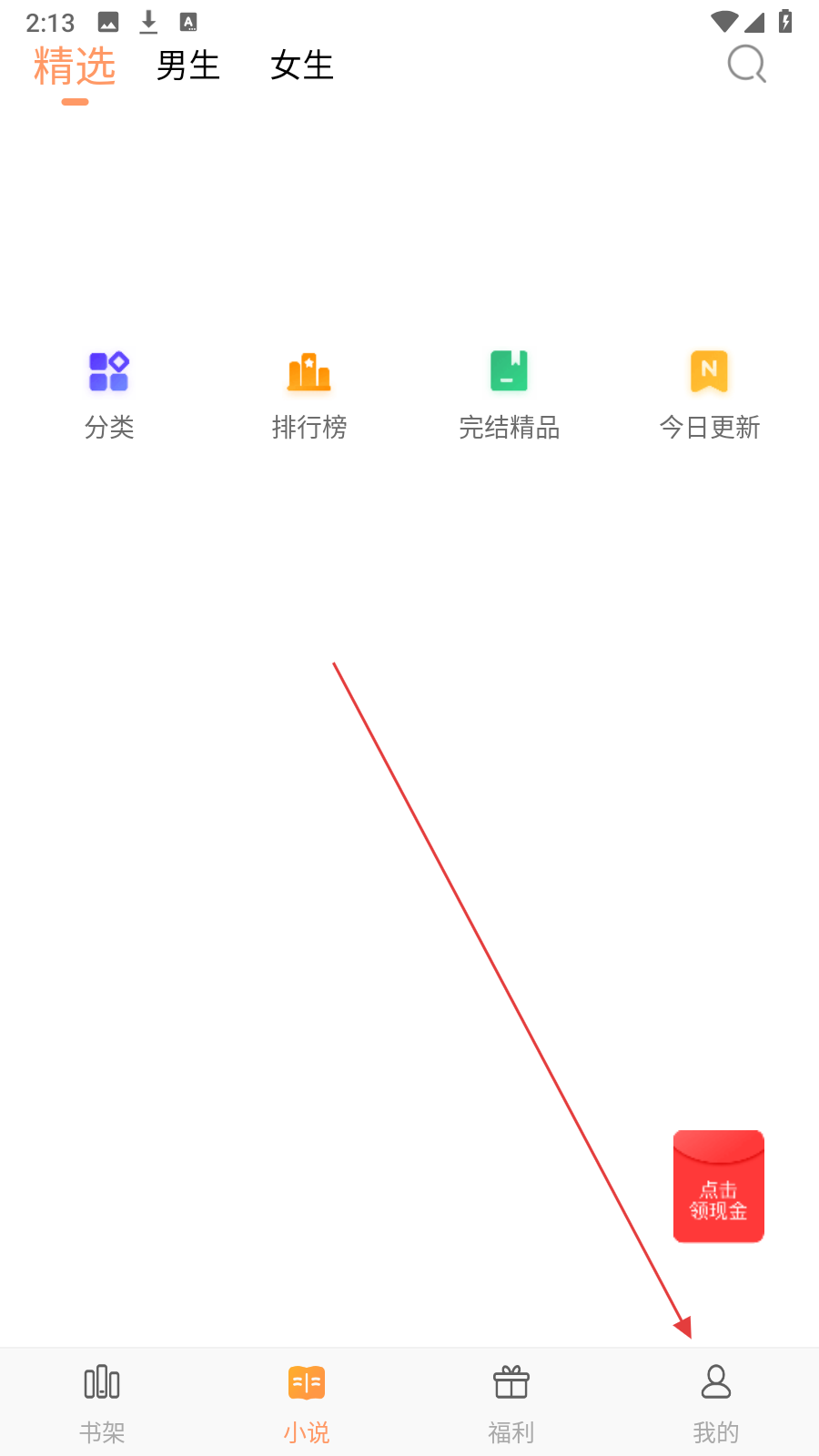
Task: Go to the 书架 bookshelf tab
Action: [102, 1402]
